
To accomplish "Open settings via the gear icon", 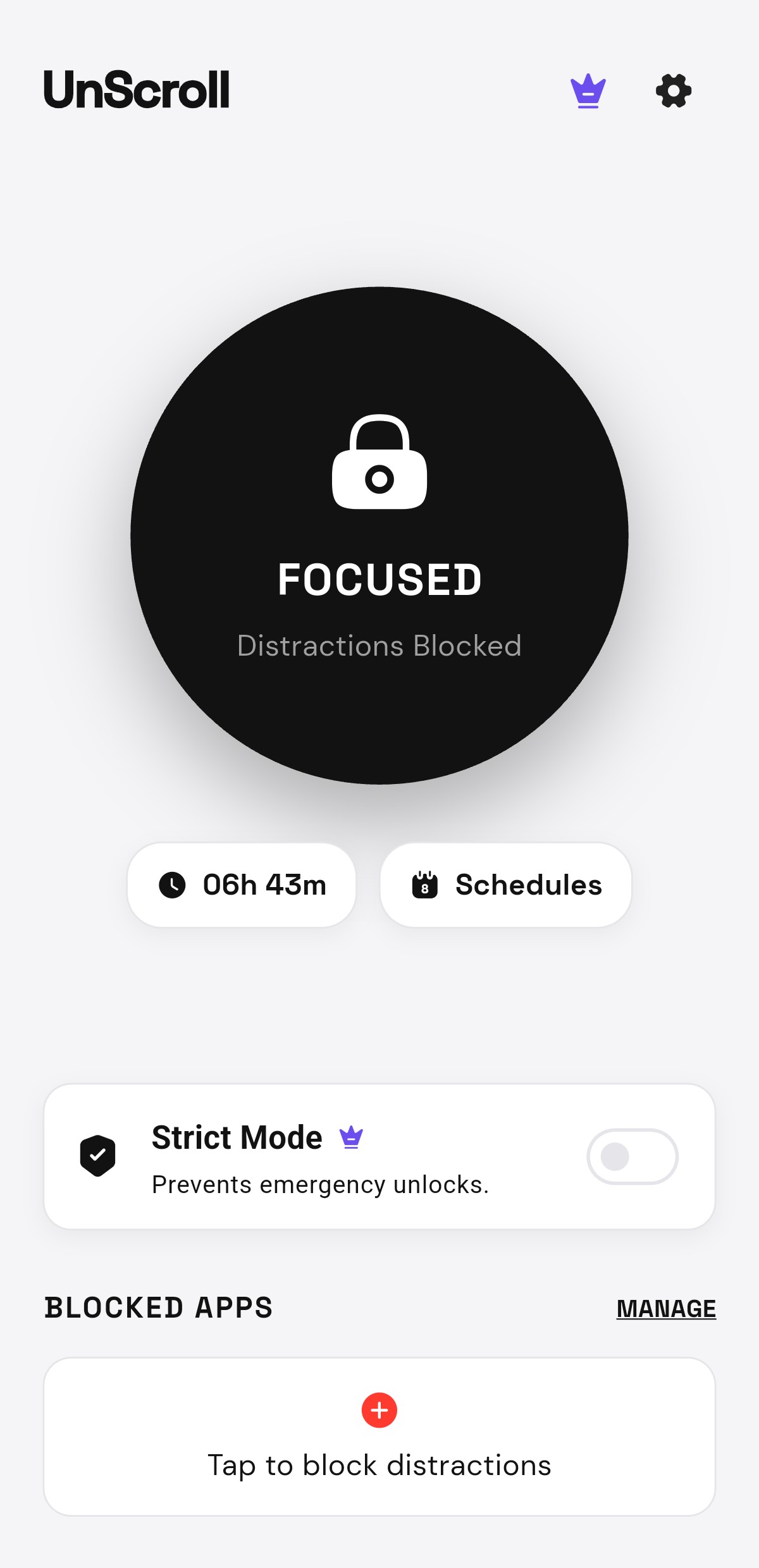I will click(674, 91).
